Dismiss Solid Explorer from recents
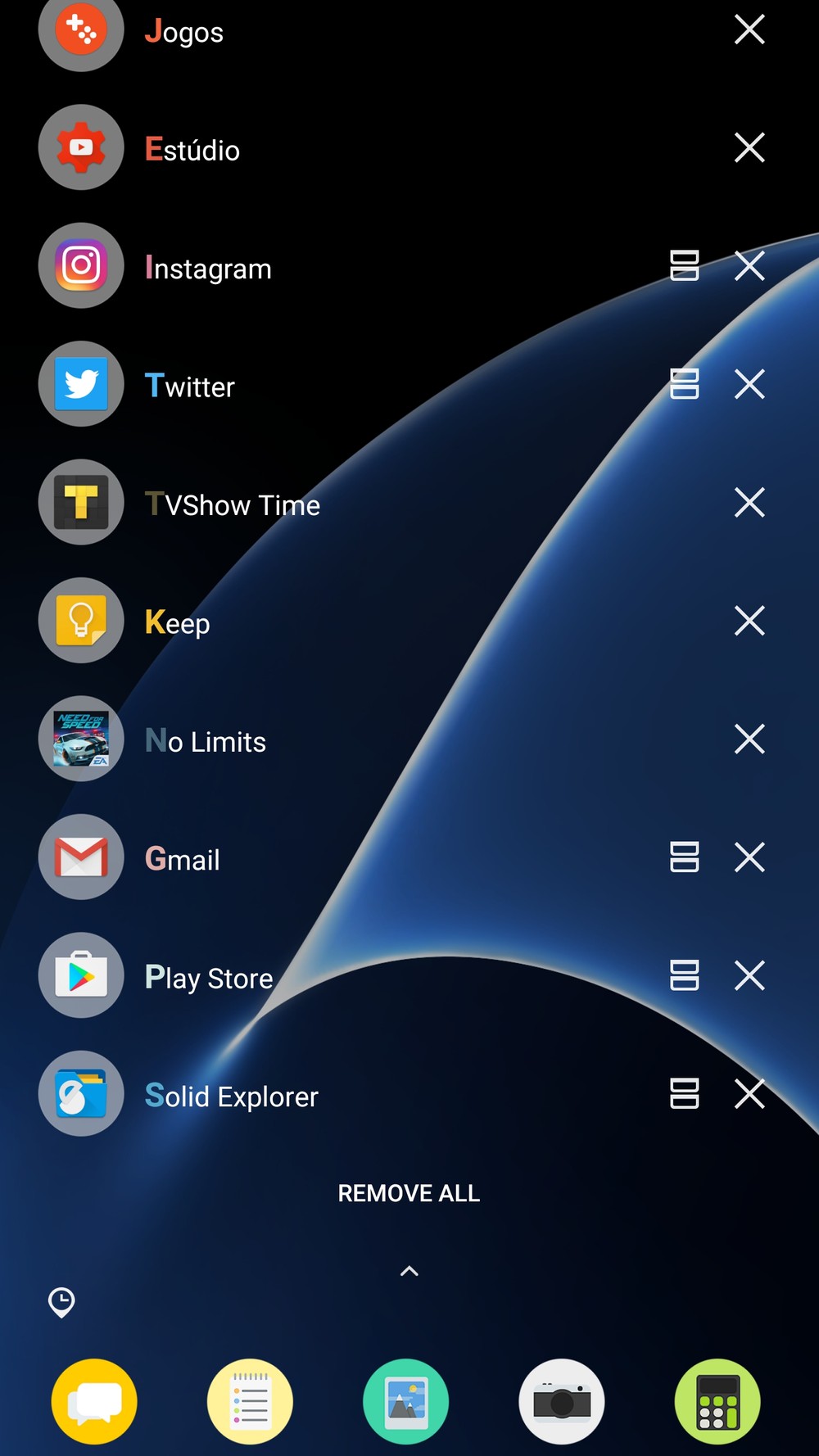The width and height of the screenshot is (819, 1456). coord(749,1093)
